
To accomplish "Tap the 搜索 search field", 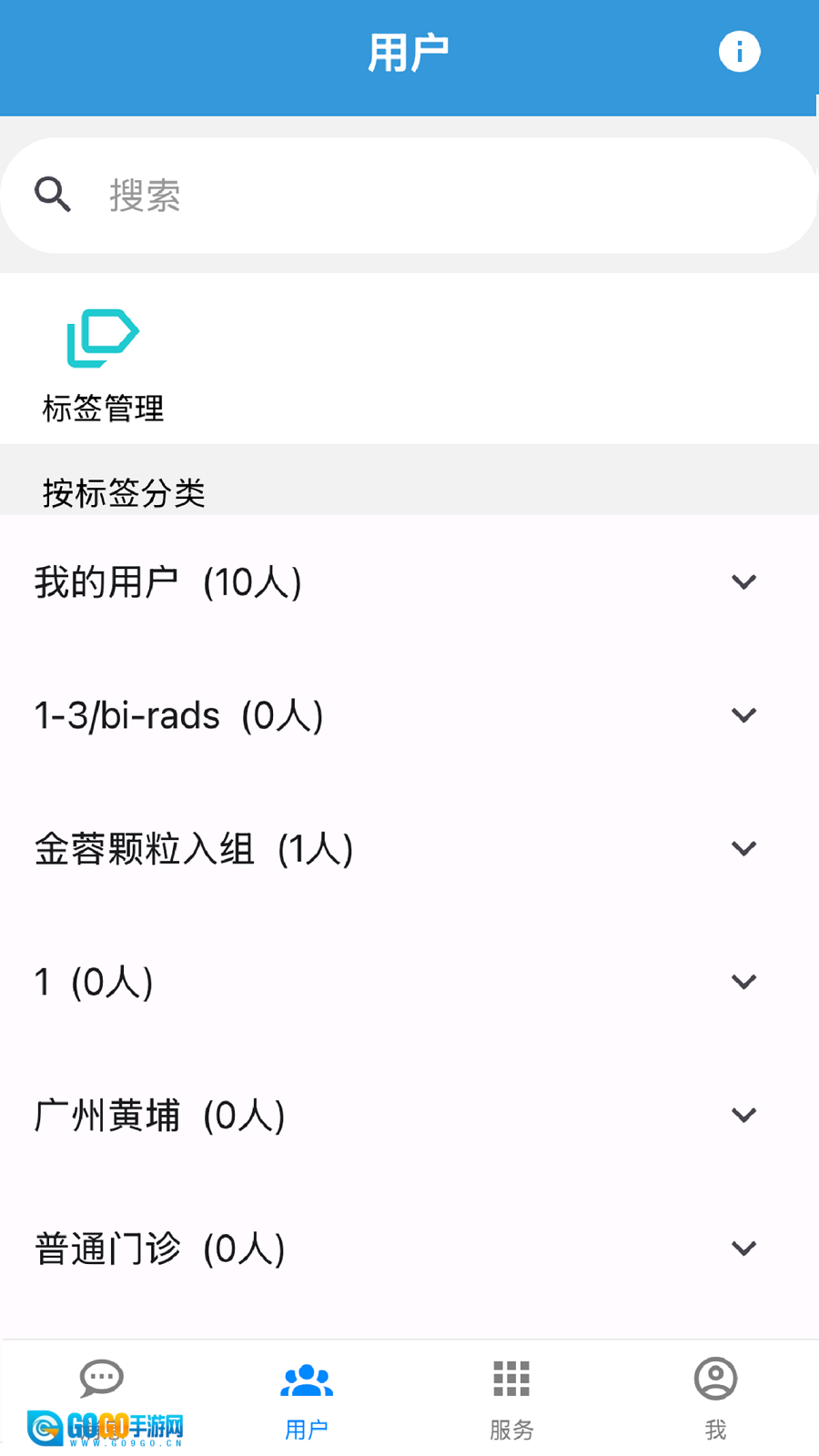I will [x=409, y=196].
